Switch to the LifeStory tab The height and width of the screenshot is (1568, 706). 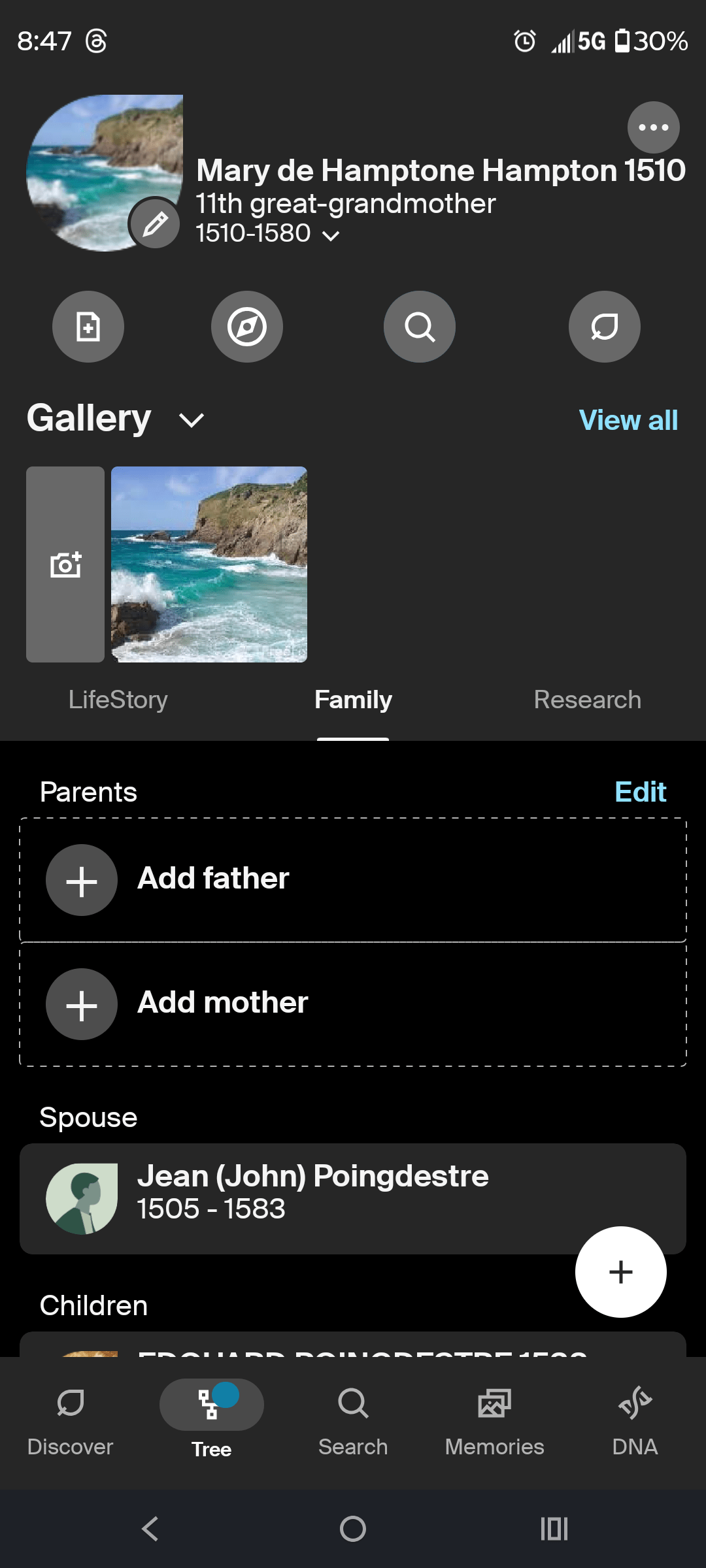(x=118, y=700)
